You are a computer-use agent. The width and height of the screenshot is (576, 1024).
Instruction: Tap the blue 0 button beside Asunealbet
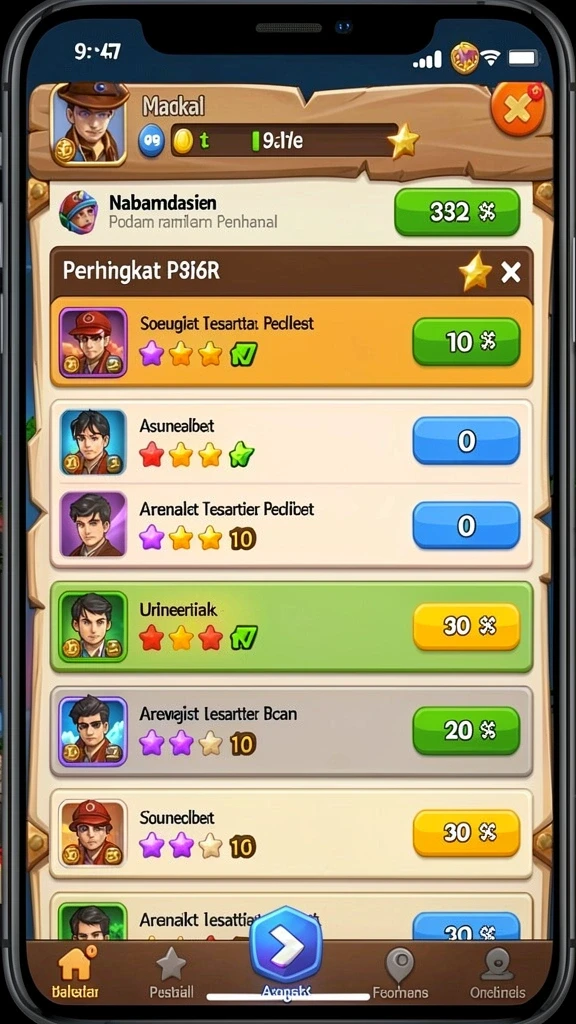[x=466, y=441]
